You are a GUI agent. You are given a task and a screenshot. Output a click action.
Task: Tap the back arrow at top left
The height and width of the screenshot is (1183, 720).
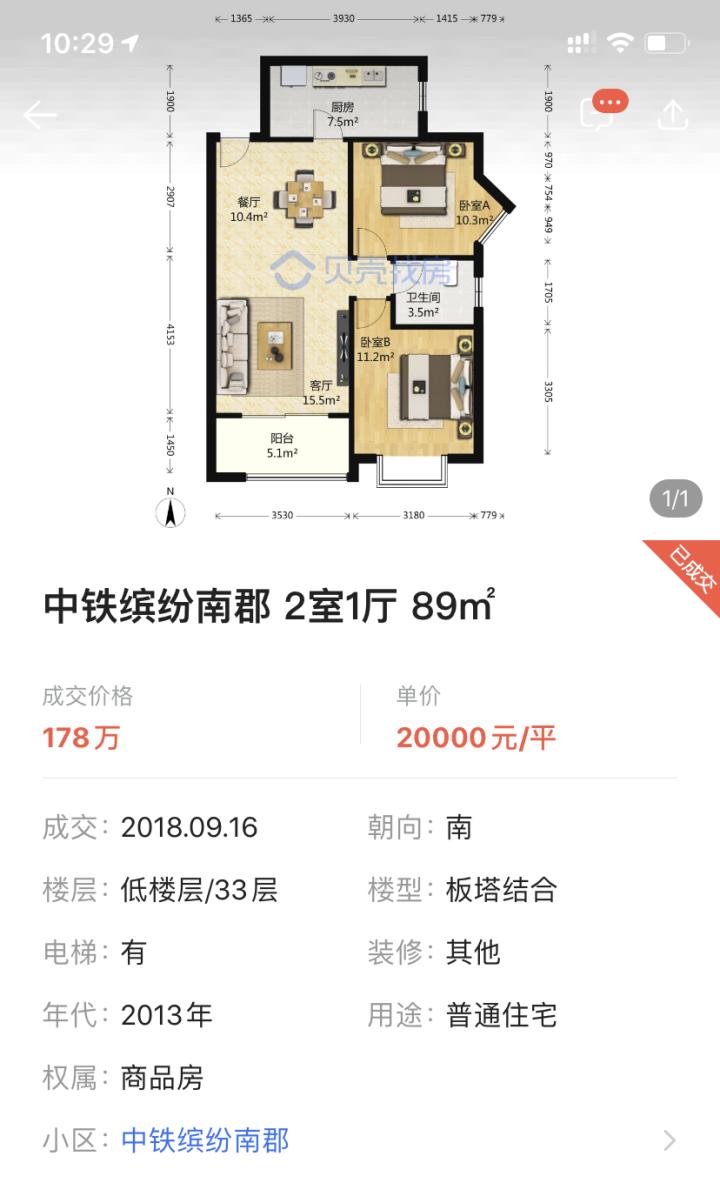pos(39,113)
